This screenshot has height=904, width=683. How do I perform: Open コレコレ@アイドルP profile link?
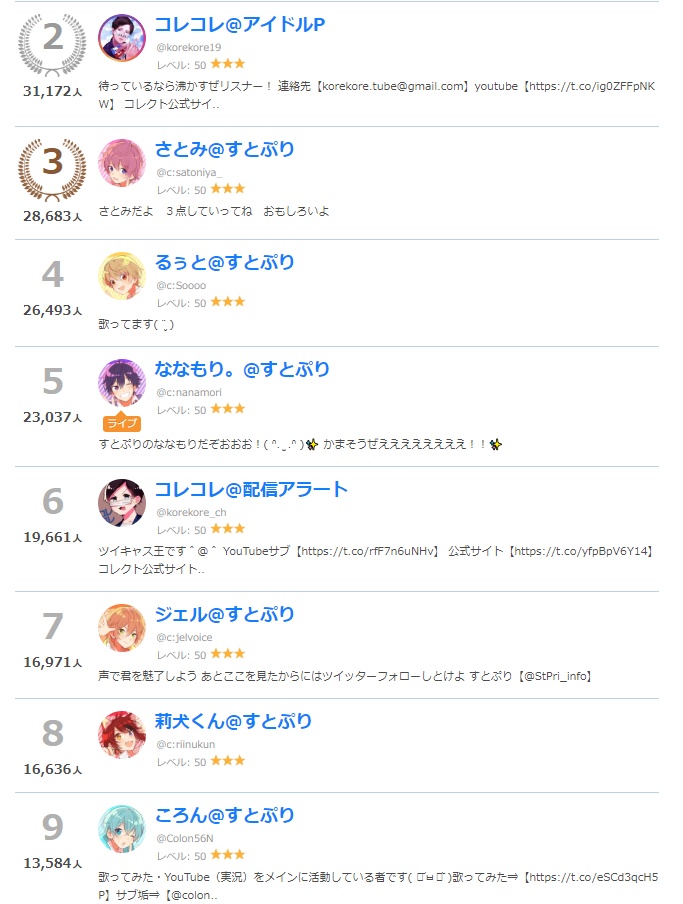240,24
